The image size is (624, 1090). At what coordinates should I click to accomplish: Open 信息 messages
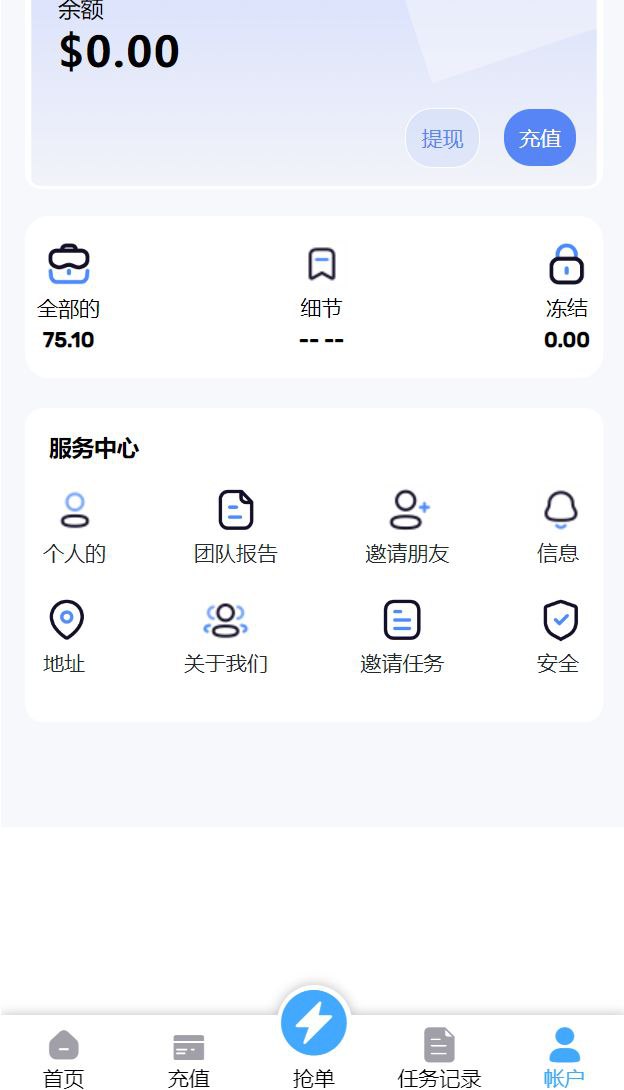point(559,526)
